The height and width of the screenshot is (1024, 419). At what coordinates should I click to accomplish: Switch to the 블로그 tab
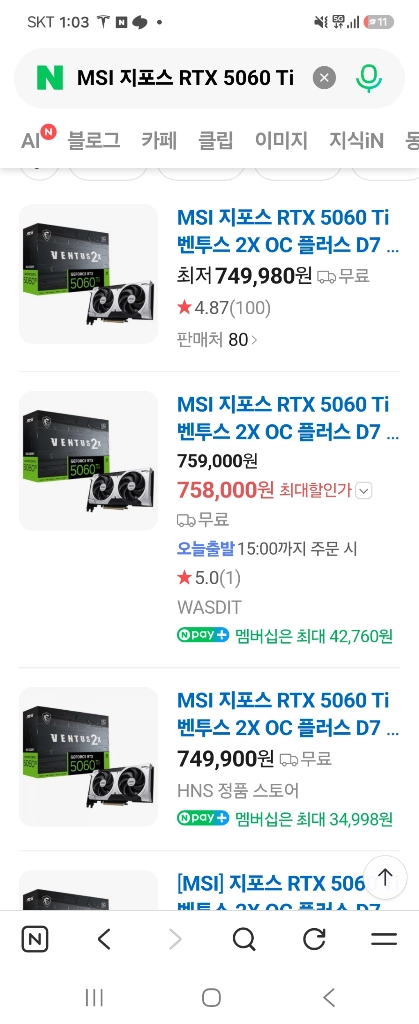tap(94, 140)
